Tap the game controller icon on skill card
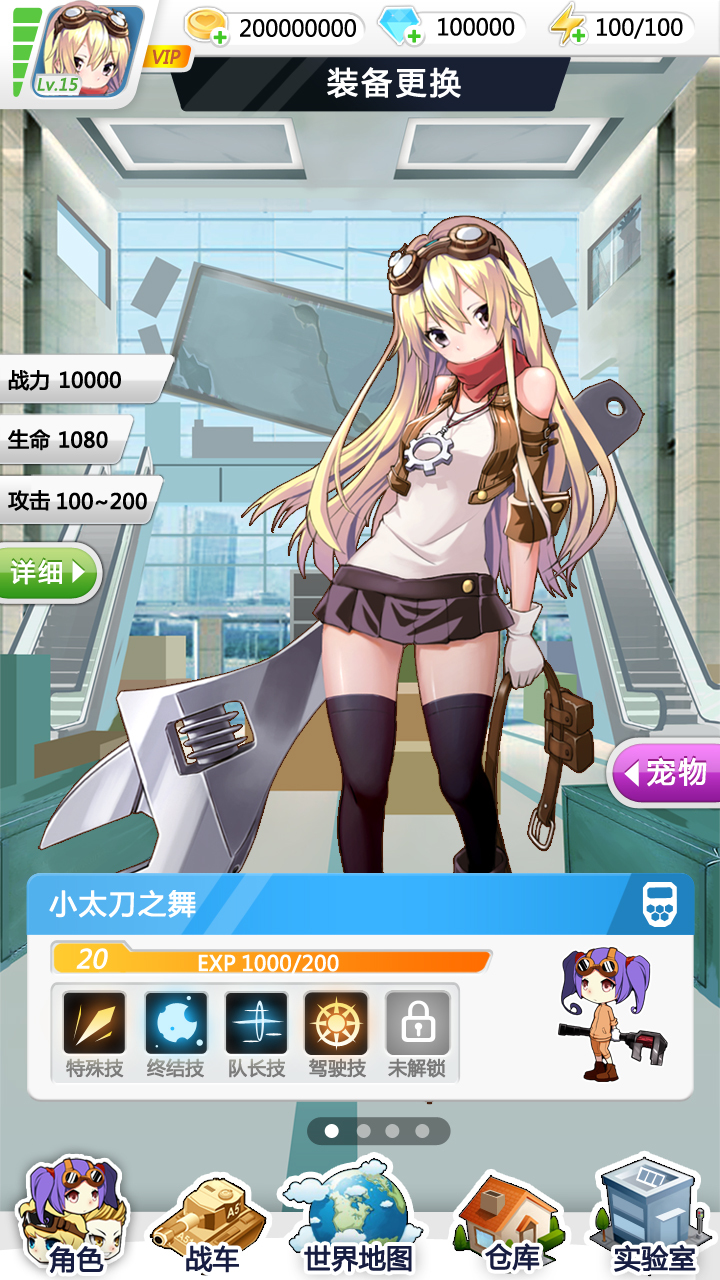 [x=660, y=903]
